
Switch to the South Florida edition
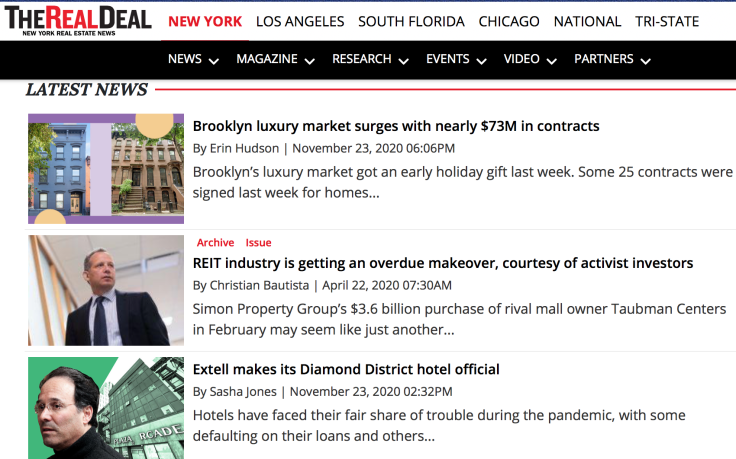[x=411, y=21]
